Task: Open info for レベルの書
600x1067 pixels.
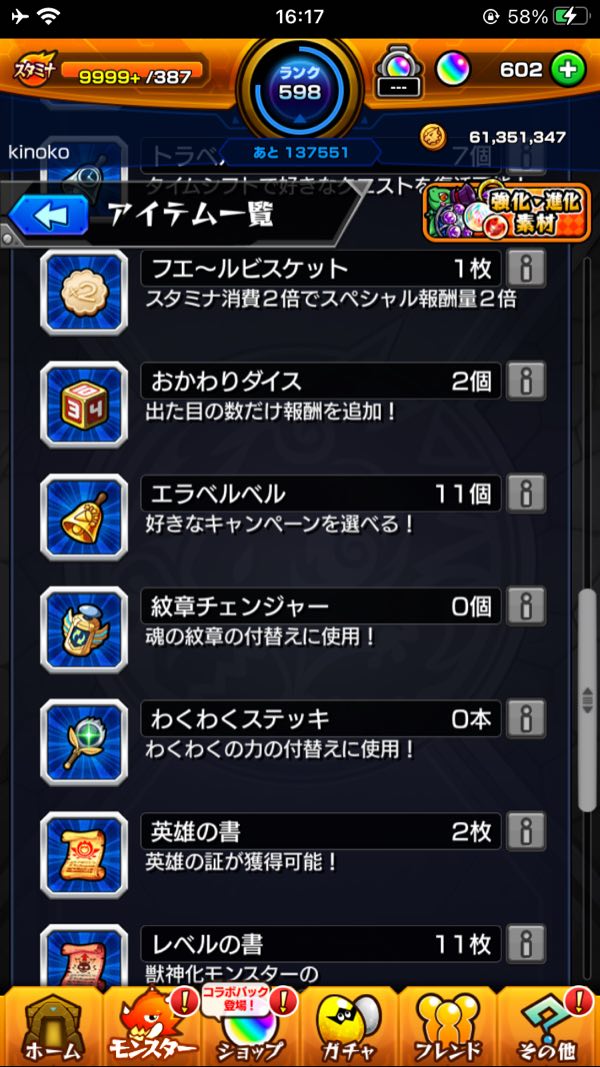Action: pyautogui.click(x=527, y=943)
